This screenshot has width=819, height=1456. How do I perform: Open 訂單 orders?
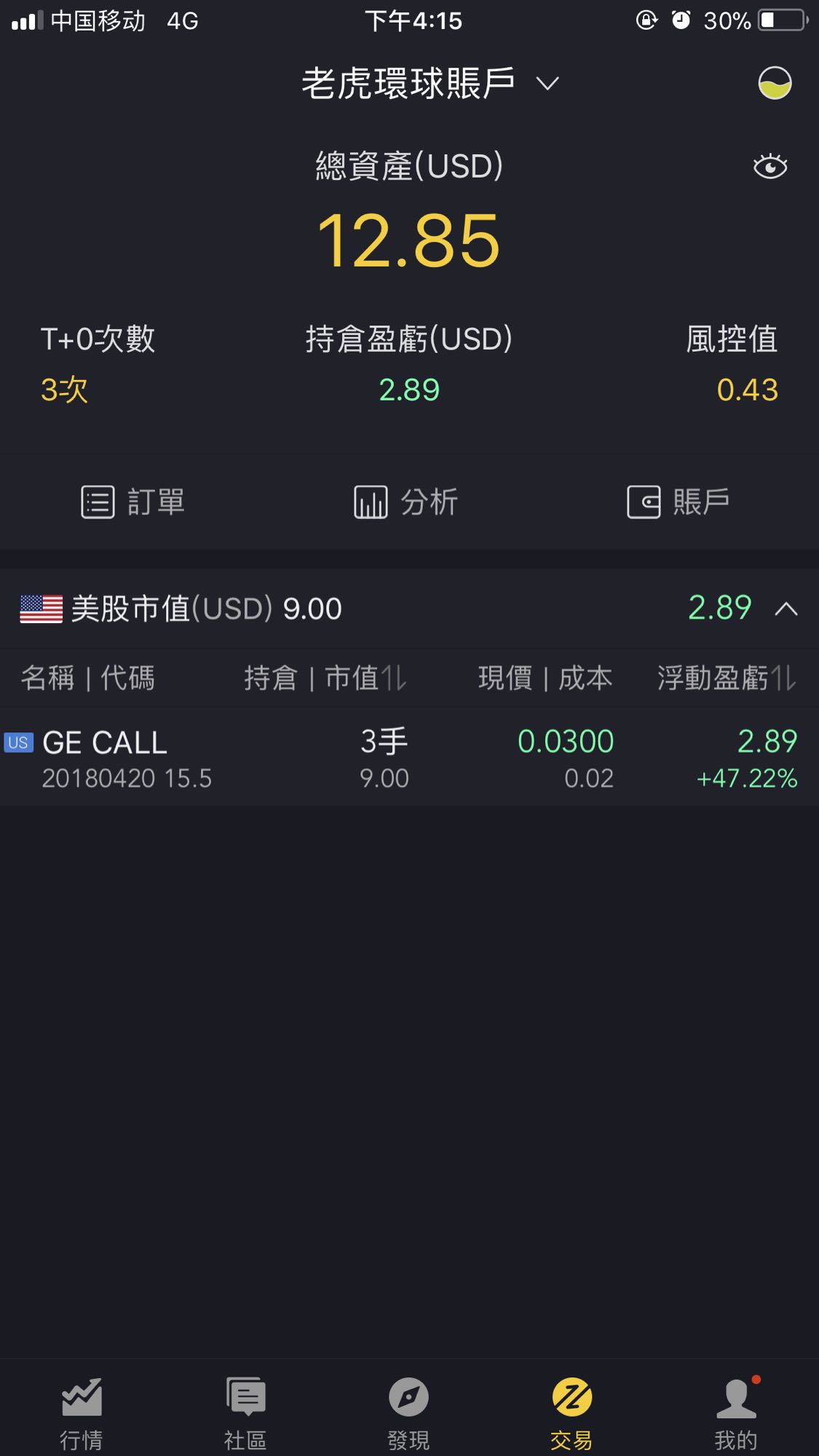tap(133, 502)
